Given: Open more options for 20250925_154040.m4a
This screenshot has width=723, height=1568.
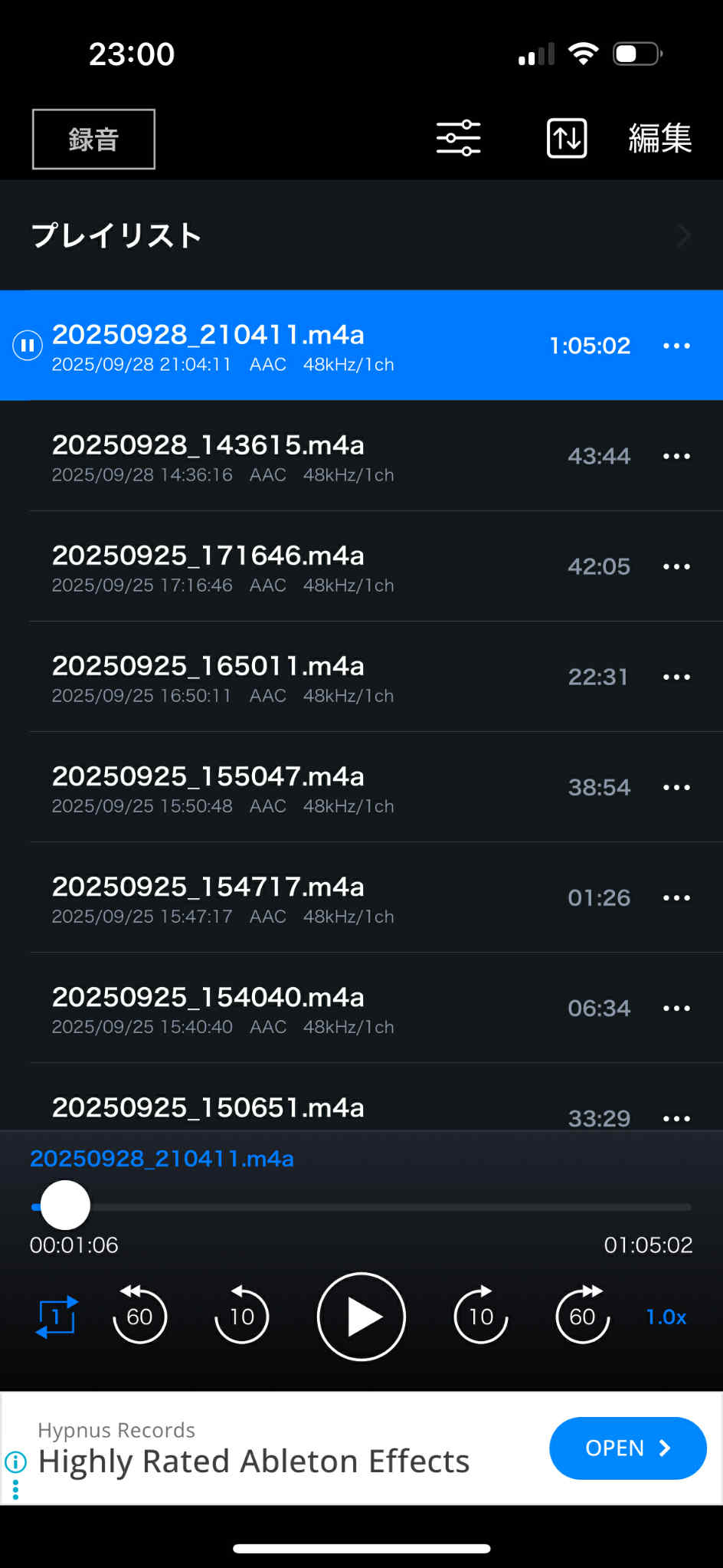Looking at the screenshot, I should coord(676,1008).
